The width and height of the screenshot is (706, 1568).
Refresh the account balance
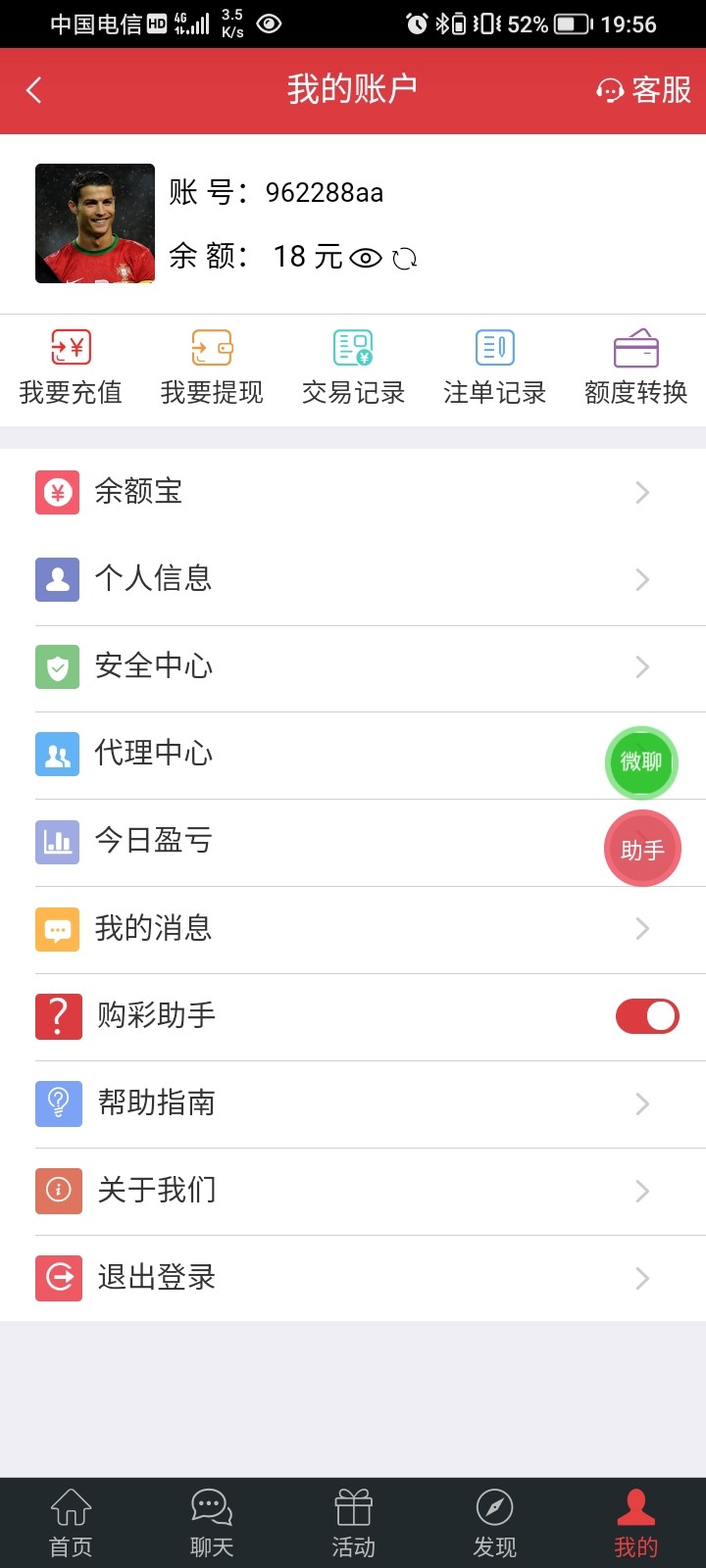[404, 259]
